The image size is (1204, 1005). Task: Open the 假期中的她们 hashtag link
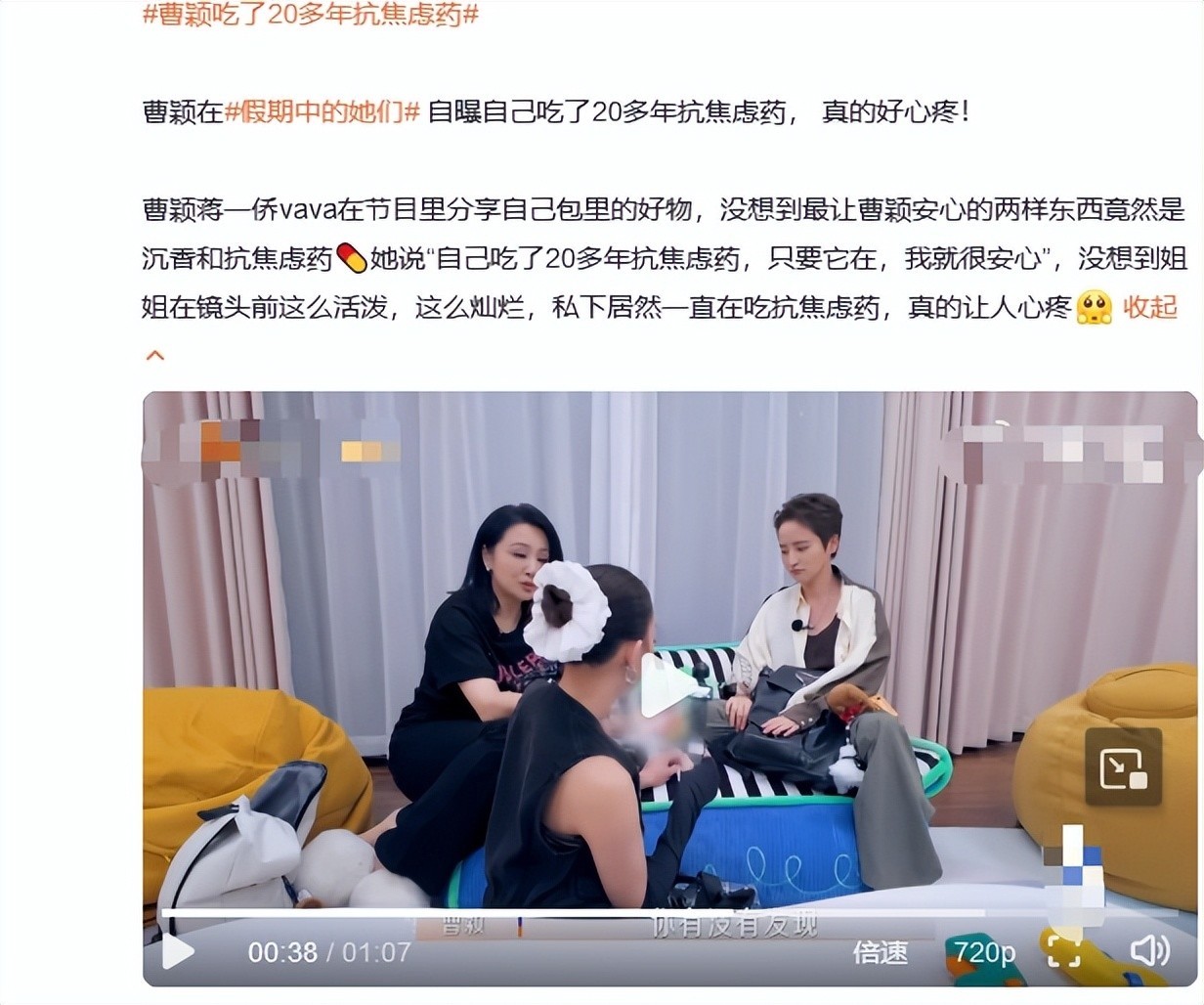pyautogui.click(x=322, y=111)
